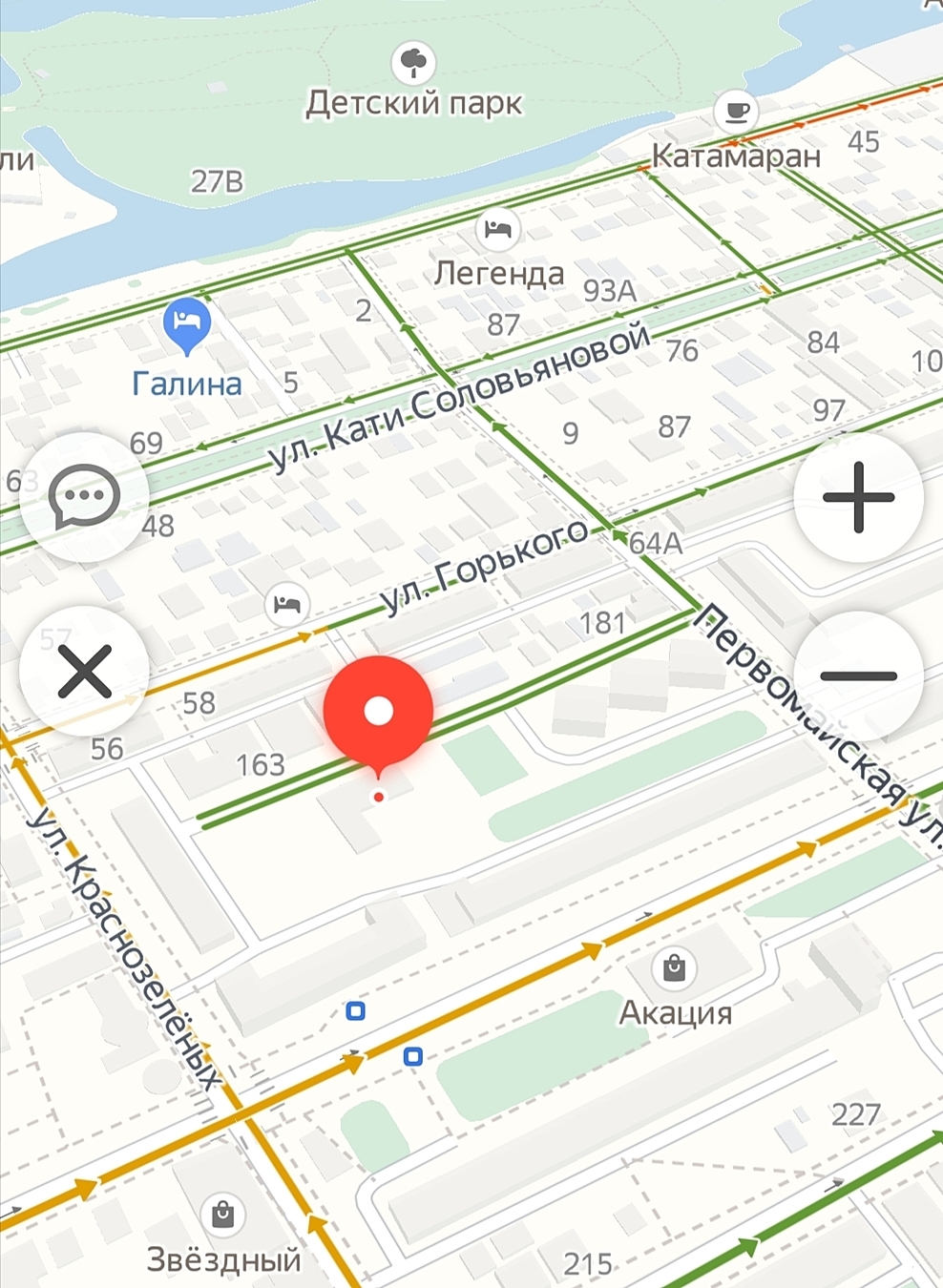Open the feedback comment bubble
943x1288 pixels.
[x=84, y=497]
